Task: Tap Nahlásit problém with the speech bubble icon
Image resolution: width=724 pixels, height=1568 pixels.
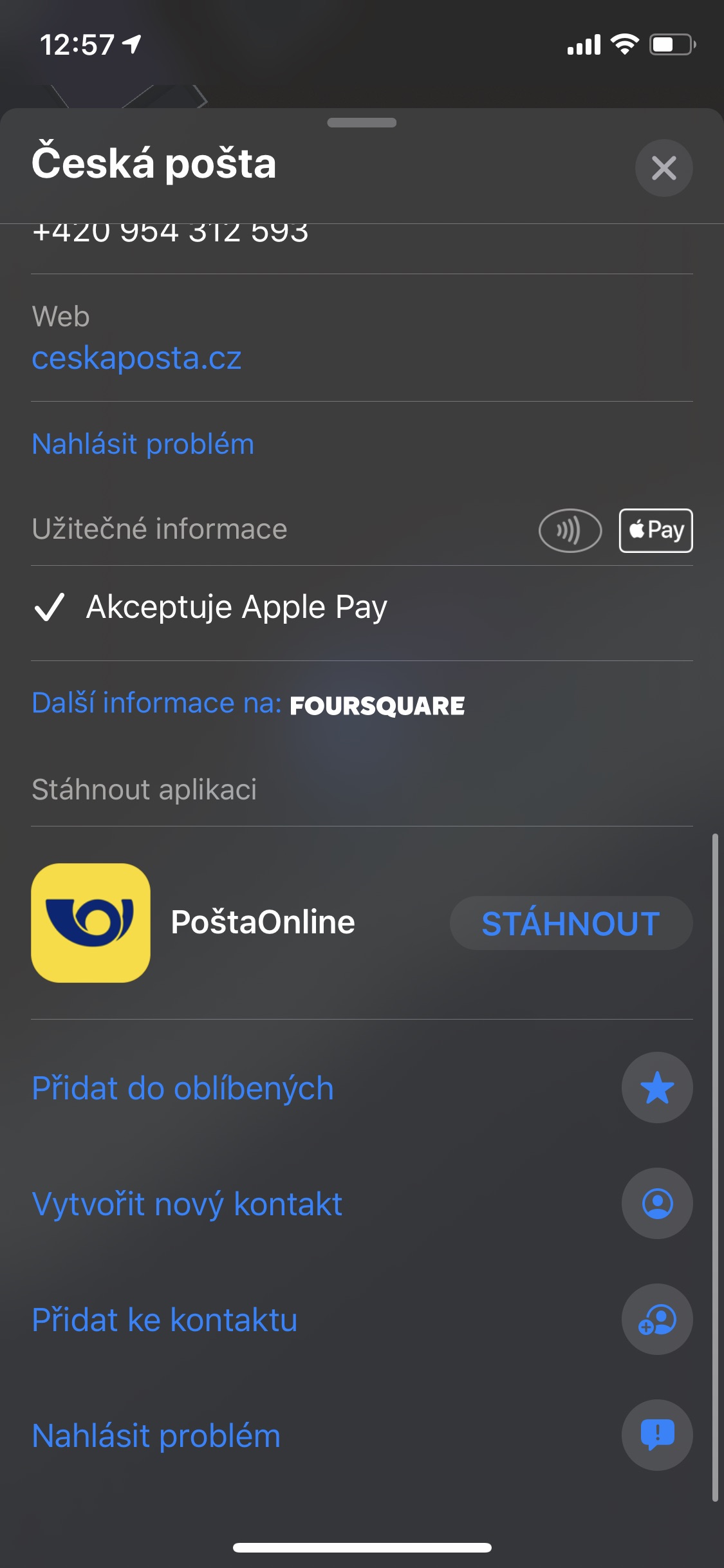Action: 156,1435
